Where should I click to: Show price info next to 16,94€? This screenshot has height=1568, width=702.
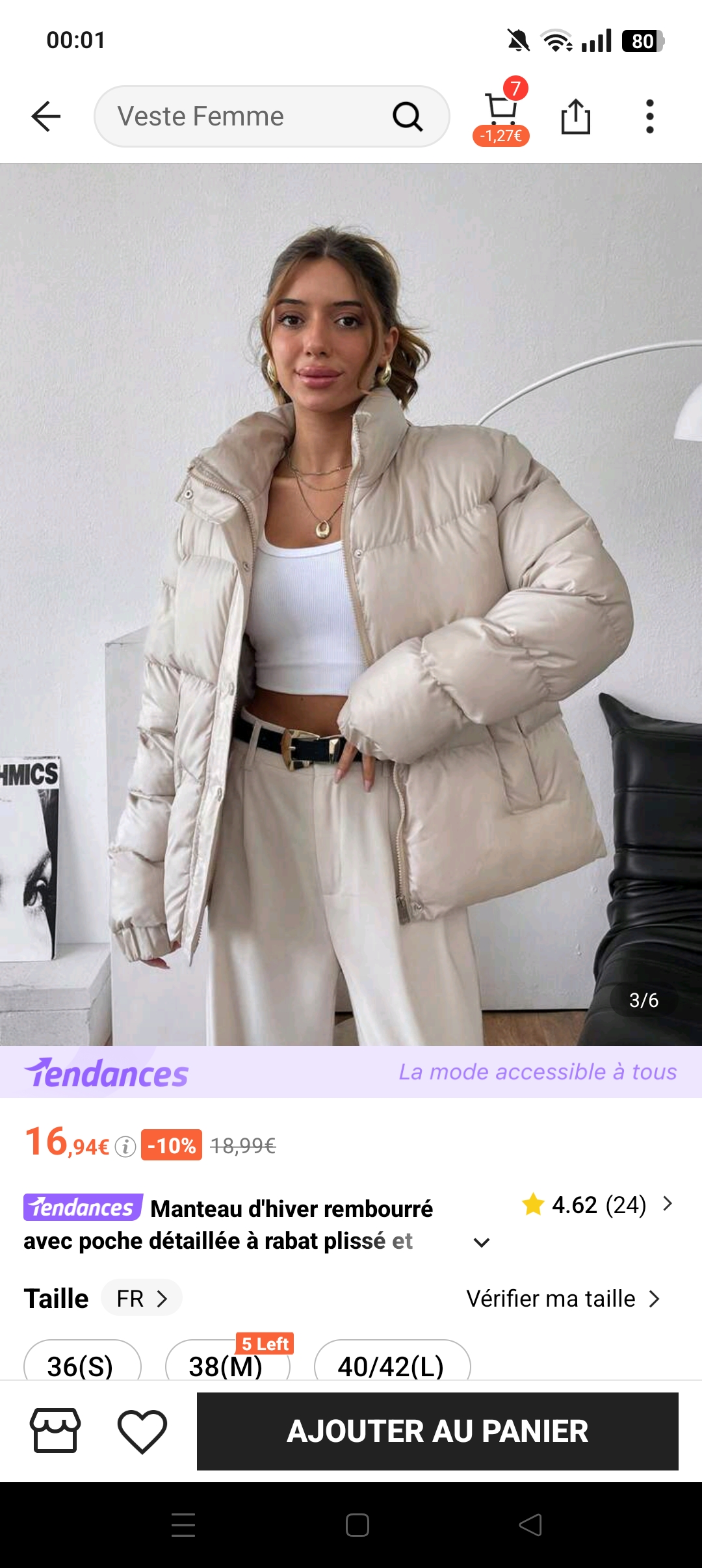pos(125,1147)
